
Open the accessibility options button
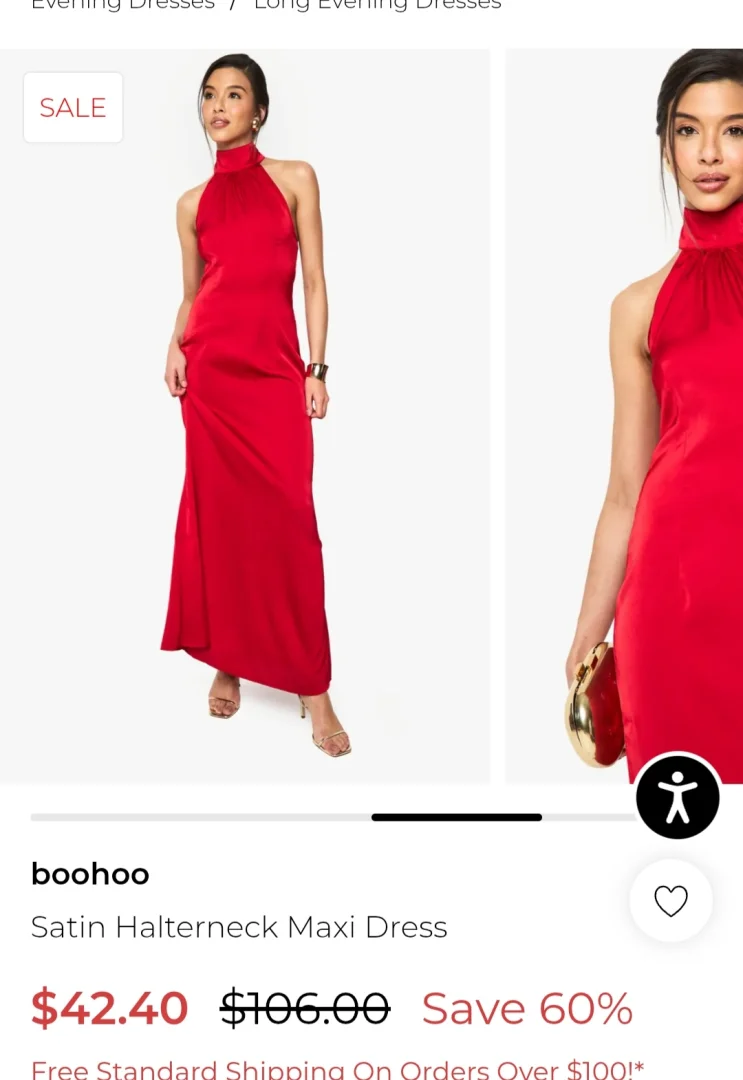678,797
